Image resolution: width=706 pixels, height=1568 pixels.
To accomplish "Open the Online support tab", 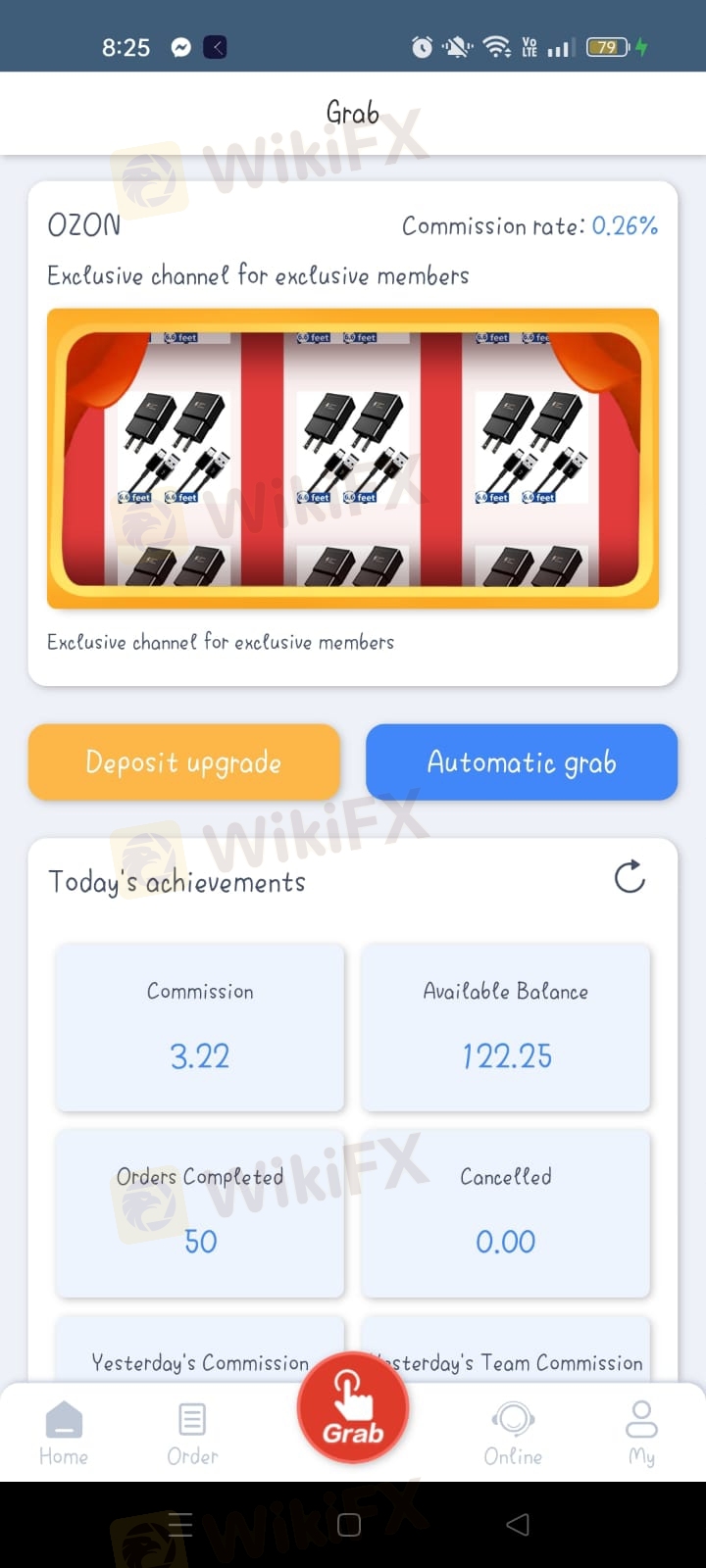I will tap(513, 1433).
